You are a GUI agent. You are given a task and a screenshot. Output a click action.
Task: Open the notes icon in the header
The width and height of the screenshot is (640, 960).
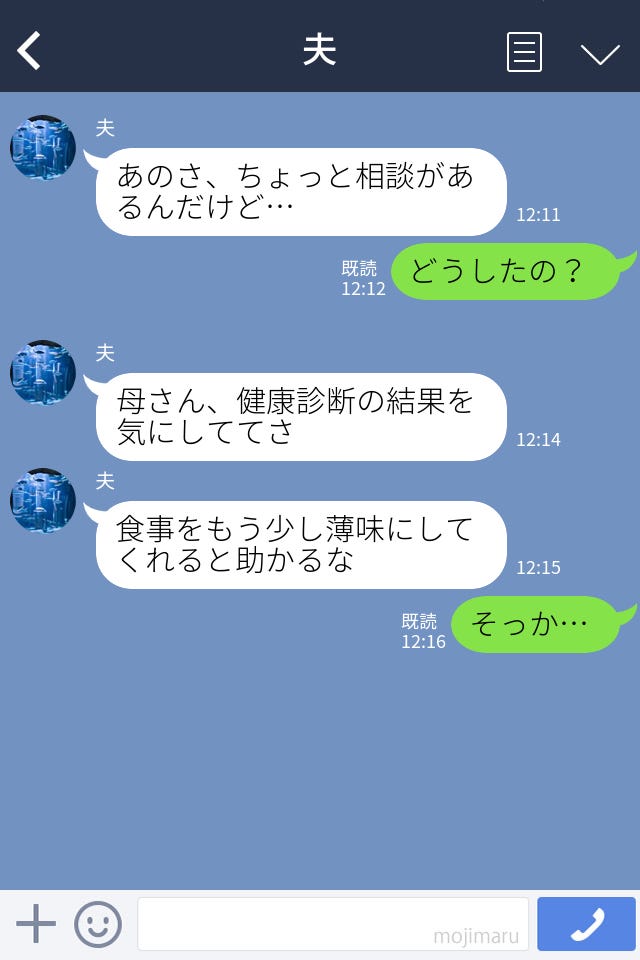[x=524, y=52]
